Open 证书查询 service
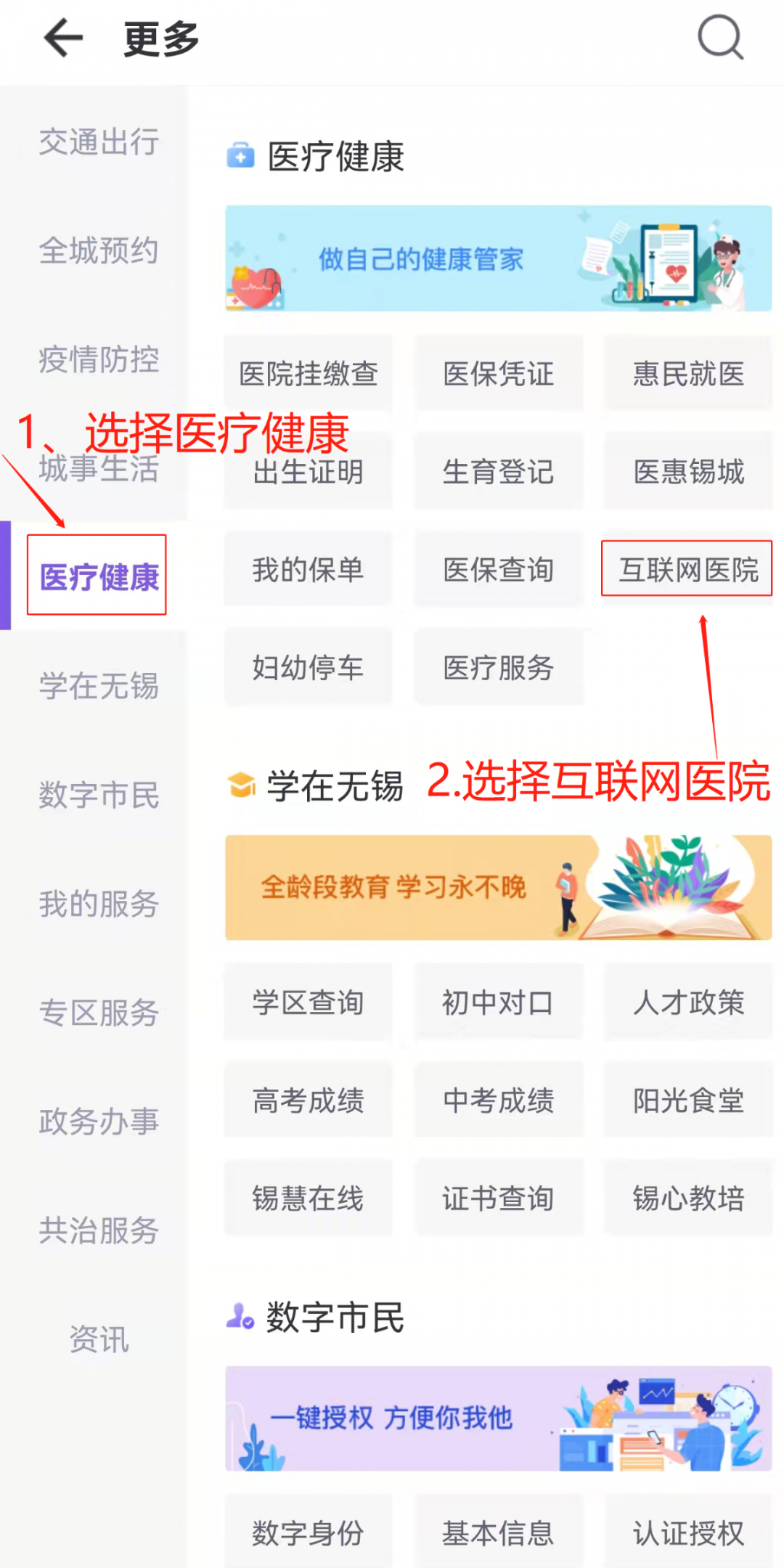This screenshot has height=1568, width=784. click(x=498, y=1199)
